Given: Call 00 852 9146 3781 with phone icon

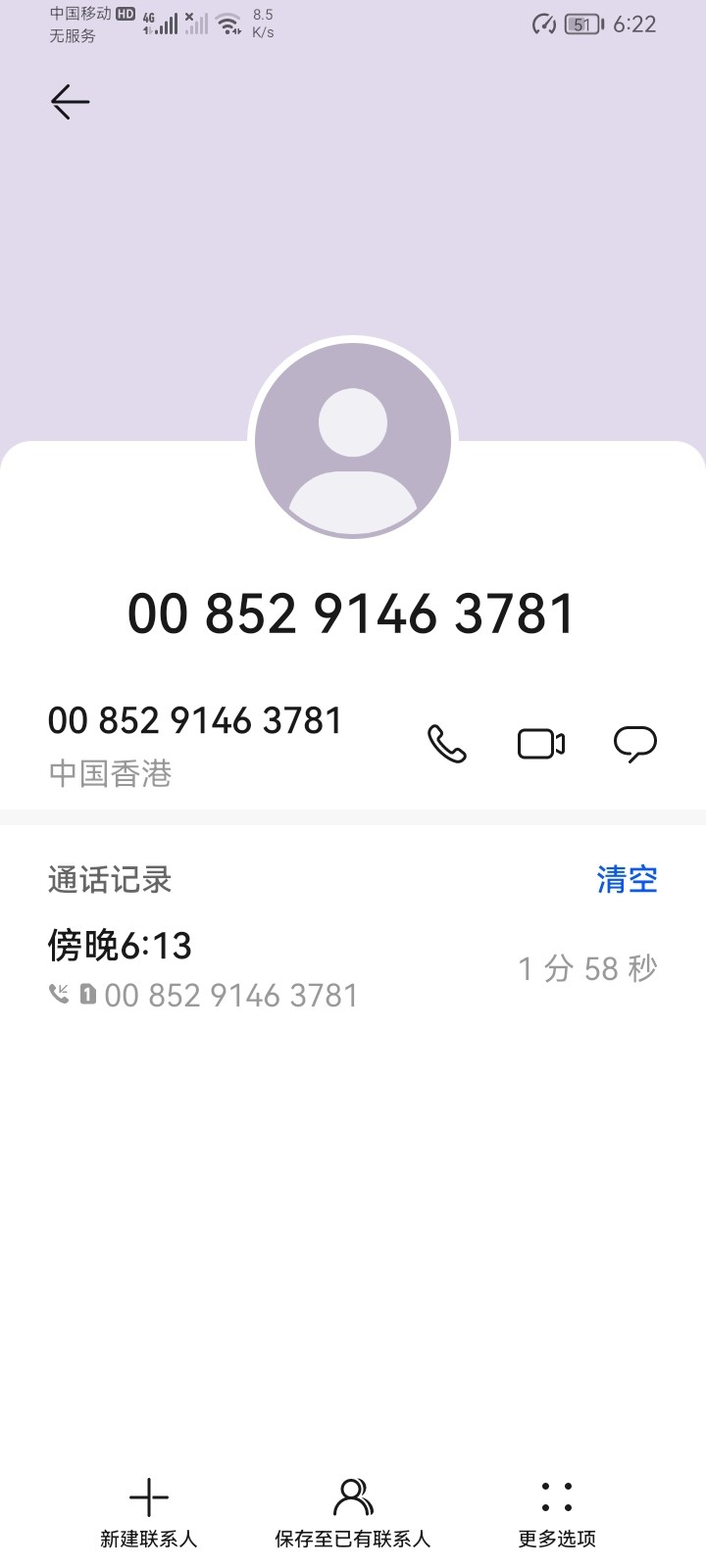Looking at the screenshot, I should (x=447, y=744).
